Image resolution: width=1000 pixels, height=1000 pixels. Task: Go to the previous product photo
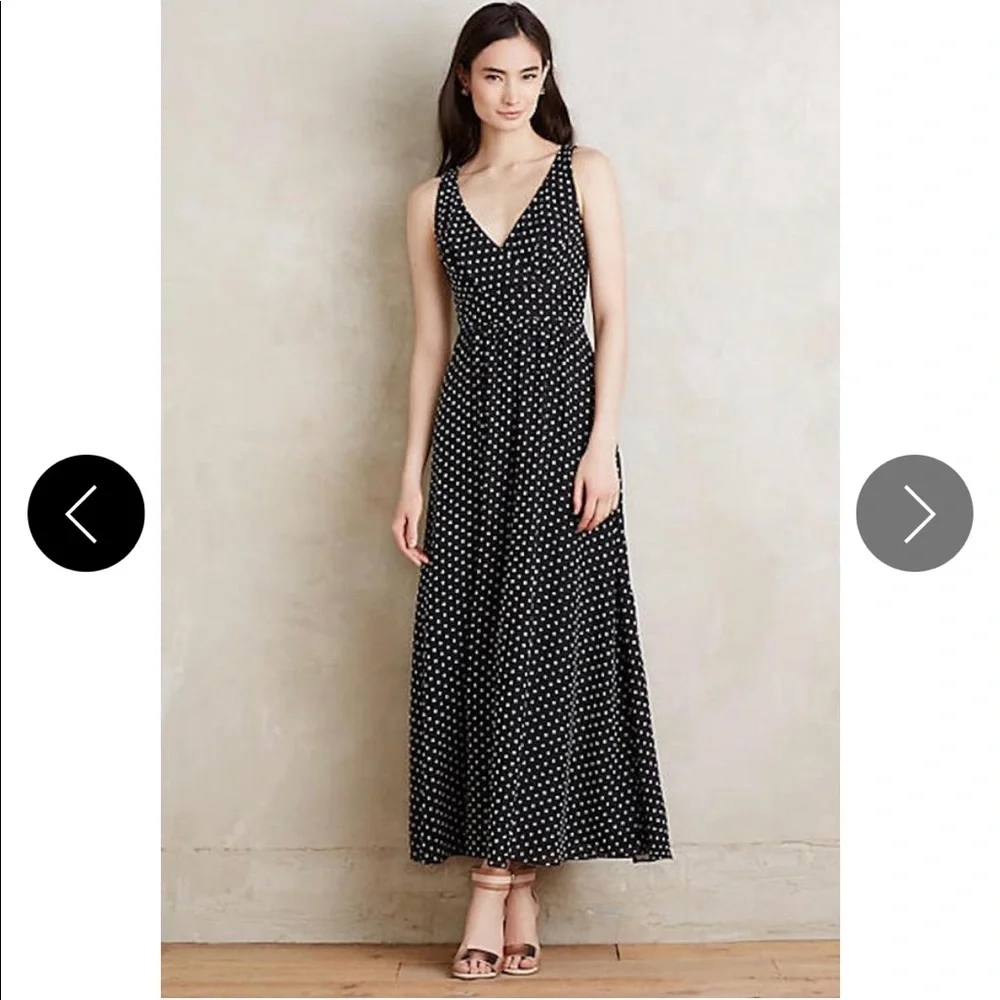[x=86, y=513]
